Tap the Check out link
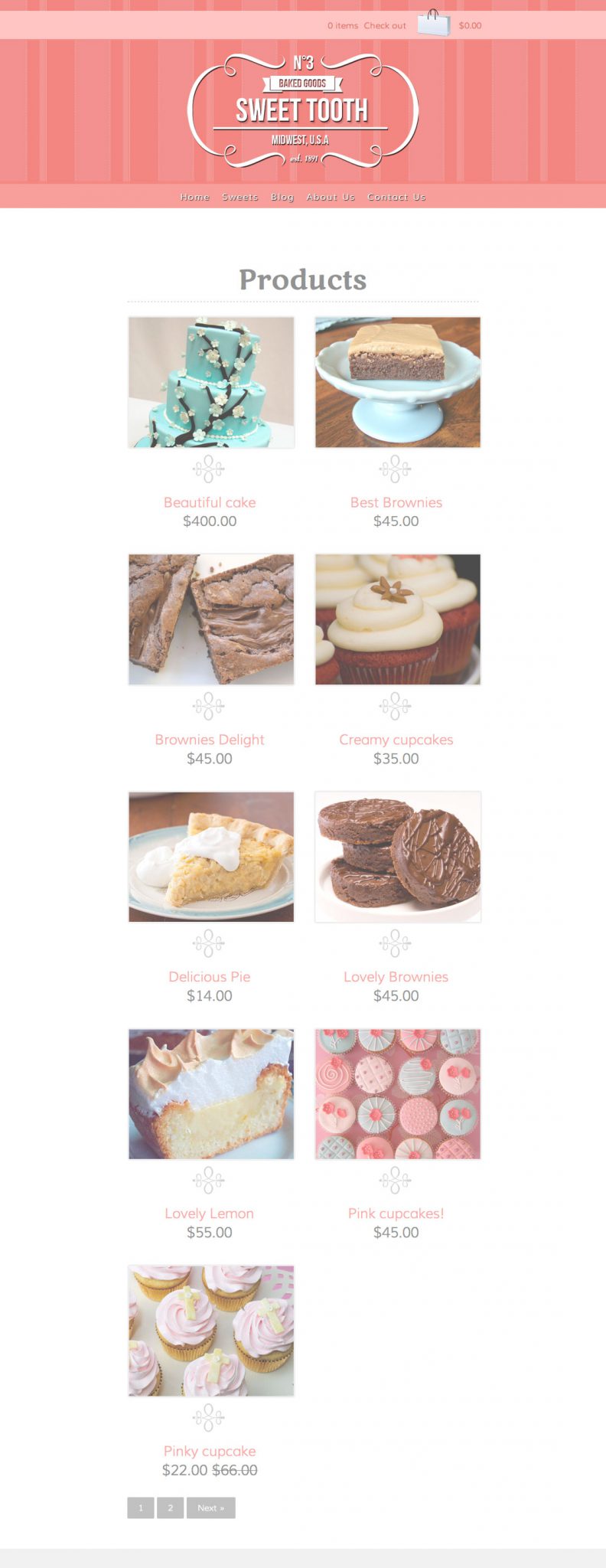The width and height of the screenshot is (606, 1568). pyautogui.click(x=385, y=25)
